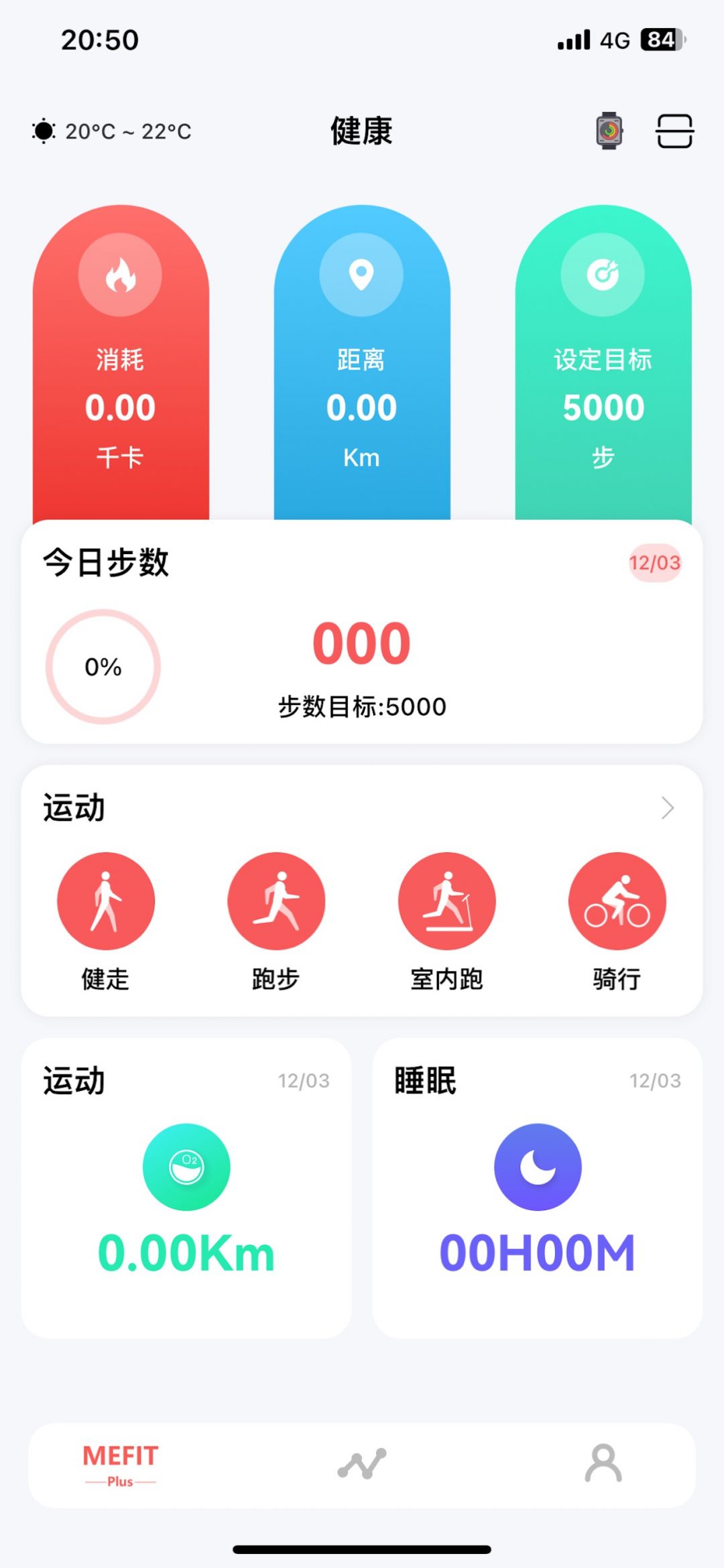Select the 骑行 cycling workout
Viewport: 724px width, 1568px height.
click(617, 901)
